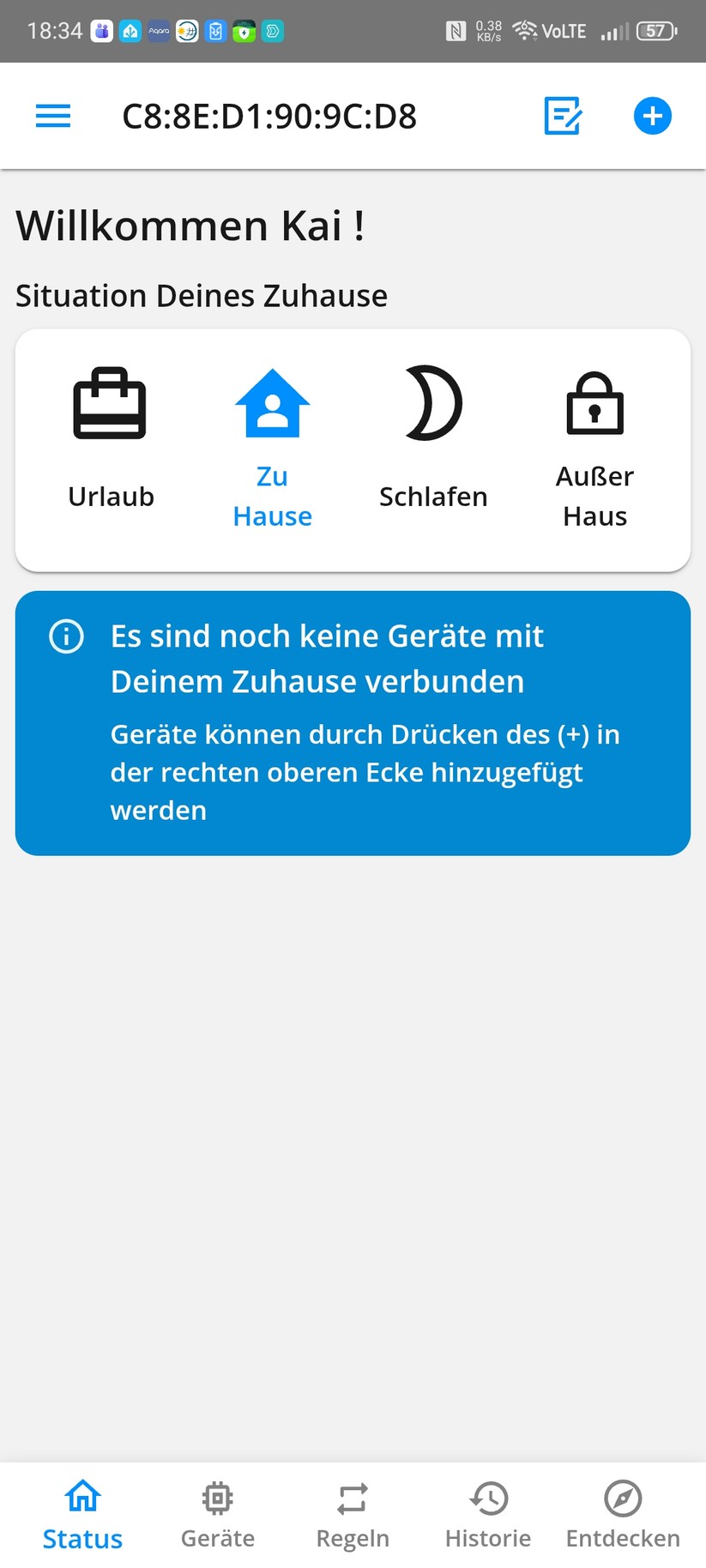Tap the Entdecken compass icon
706x1568 pixels.
coord(622,1493)
